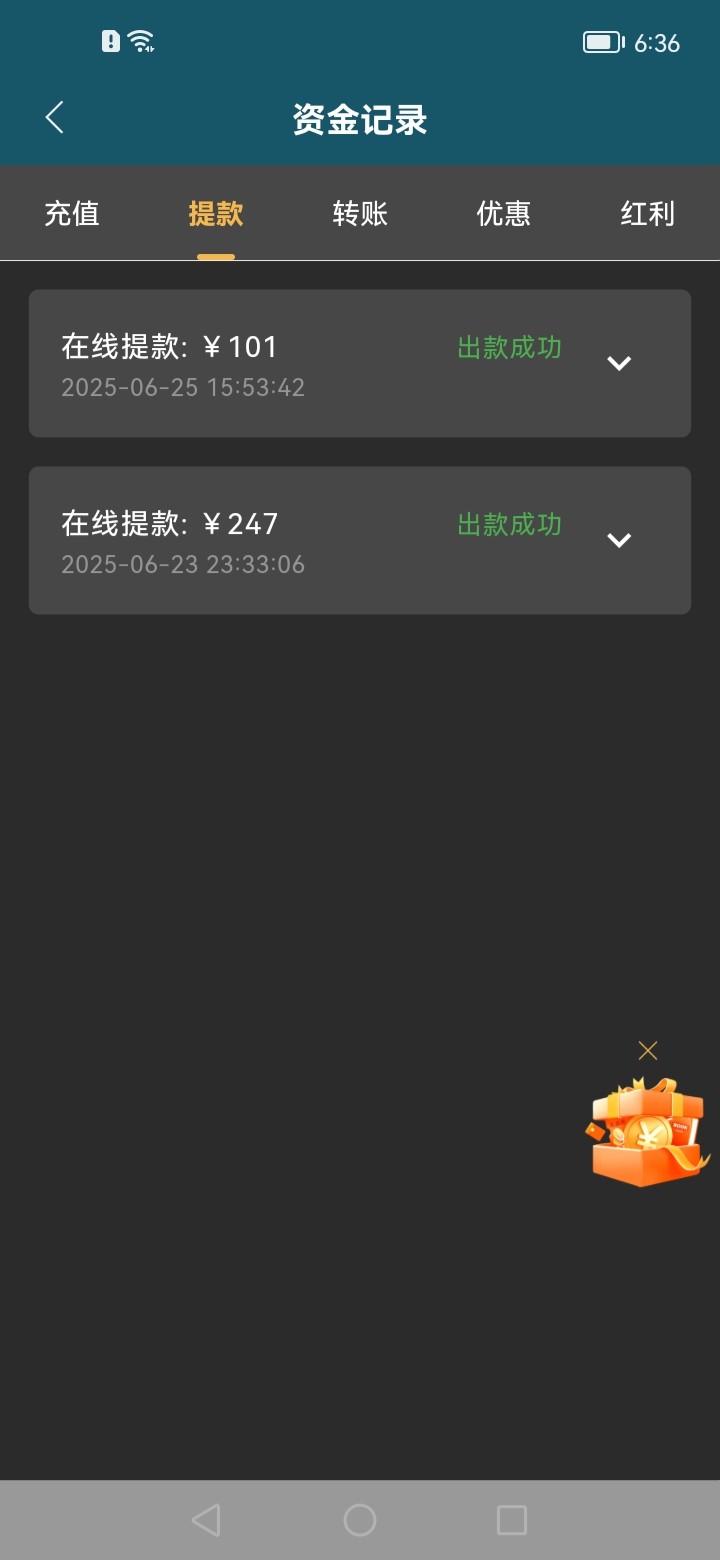Viewport: 720px width, 1560px height.
Task: Tap the system home button
Action: tap(360, 1520)
